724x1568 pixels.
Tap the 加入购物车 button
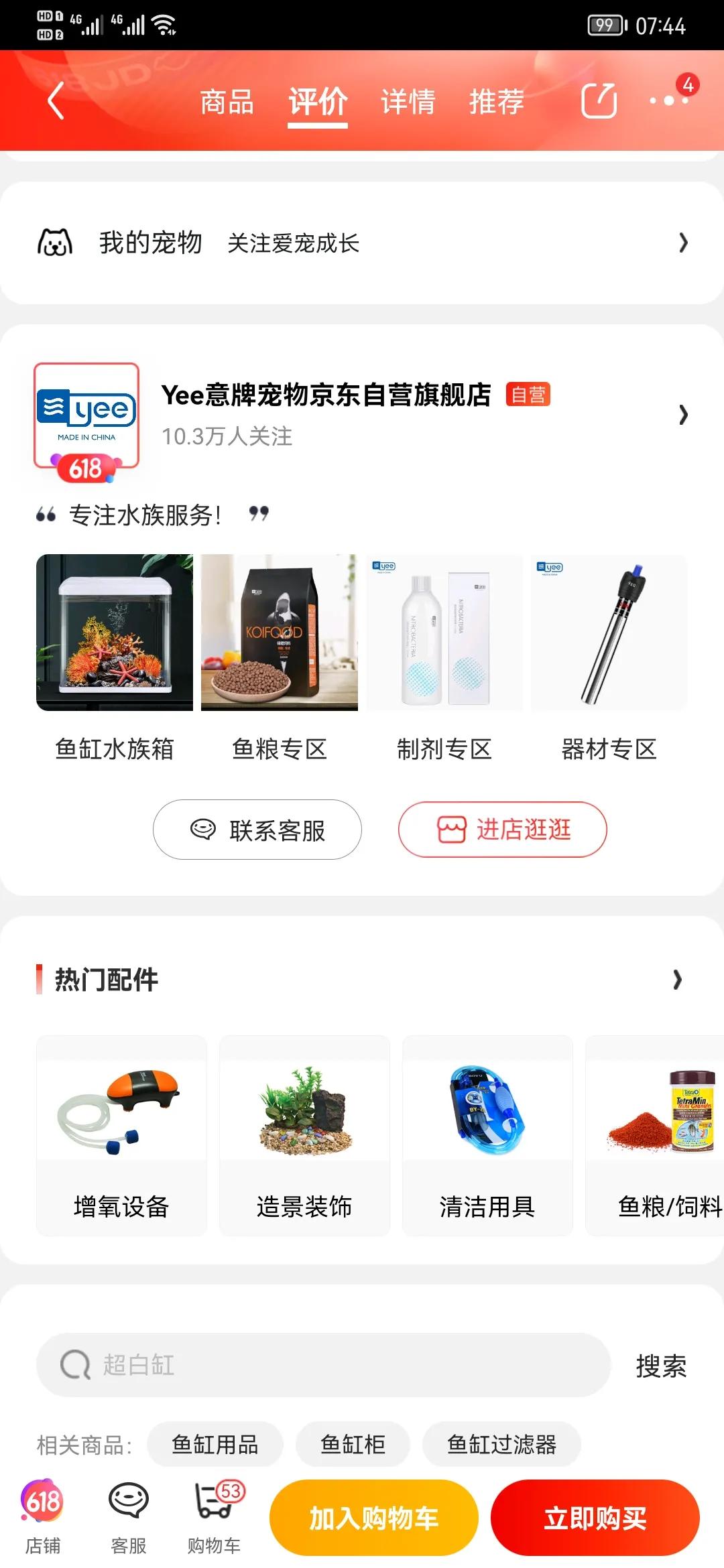373,1518
